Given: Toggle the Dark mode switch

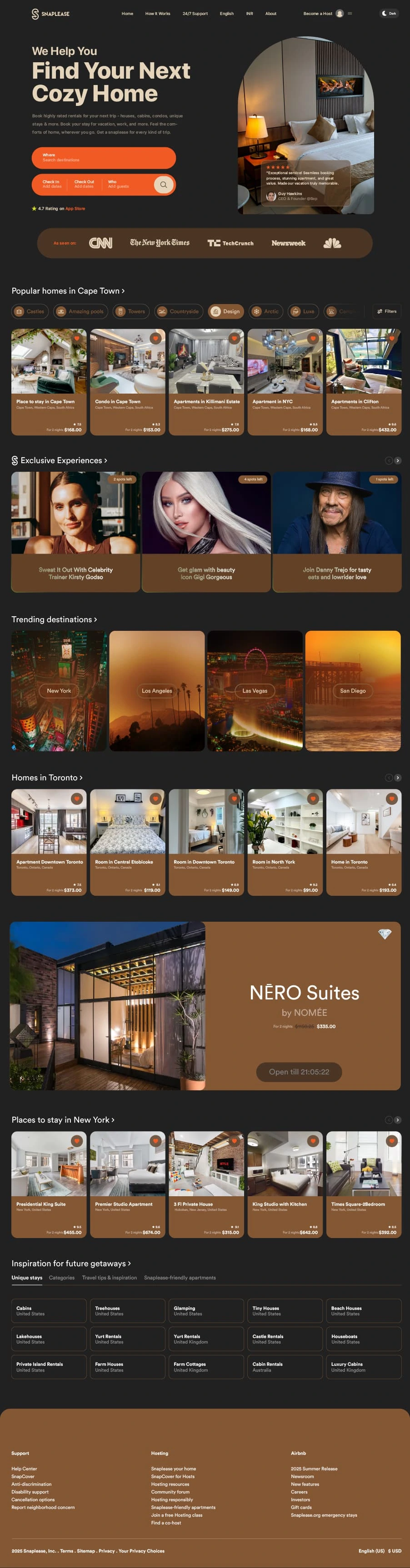Looking at the screenshot, I should coord(389,13).
